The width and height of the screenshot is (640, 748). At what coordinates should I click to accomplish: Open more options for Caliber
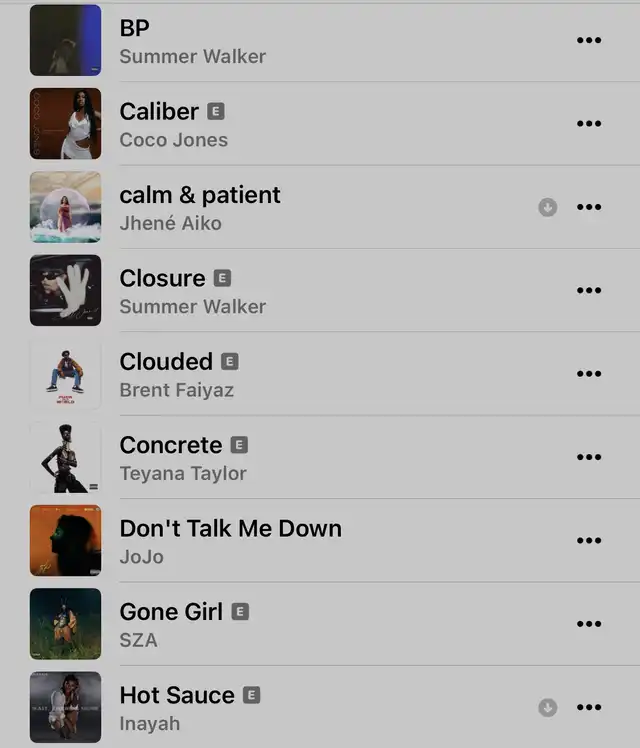click(x=589, y=124)
